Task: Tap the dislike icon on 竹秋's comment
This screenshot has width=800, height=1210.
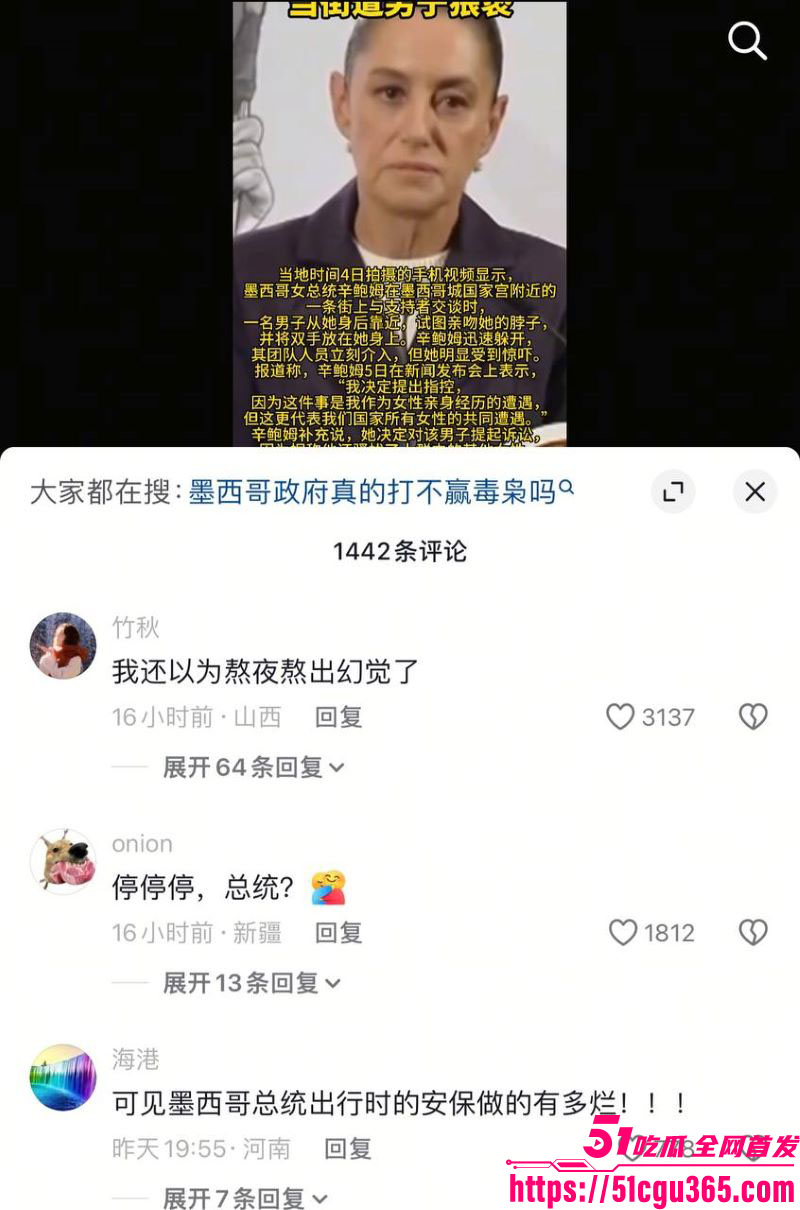Action: point(752,717)
